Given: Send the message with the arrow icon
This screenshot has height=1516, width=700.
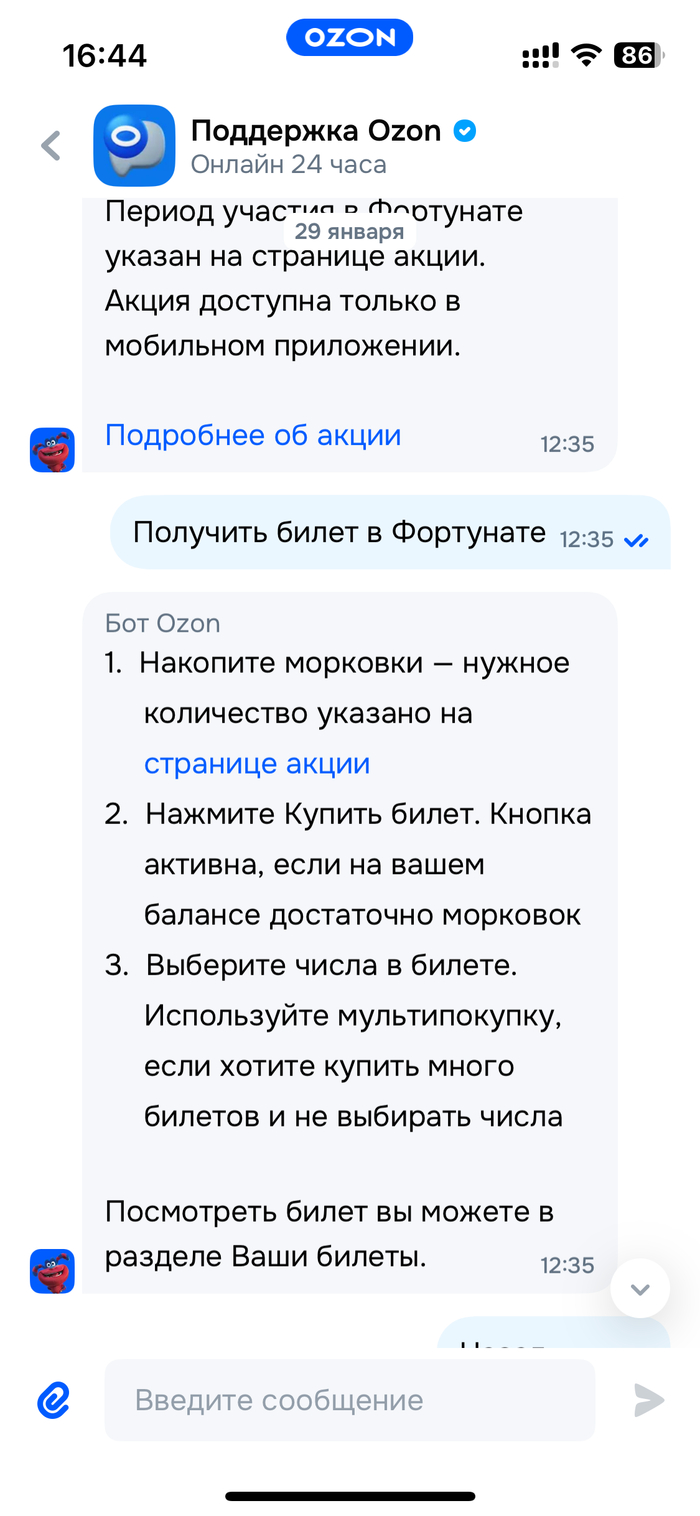Looking at the screenshot, I should point(649,1400).
